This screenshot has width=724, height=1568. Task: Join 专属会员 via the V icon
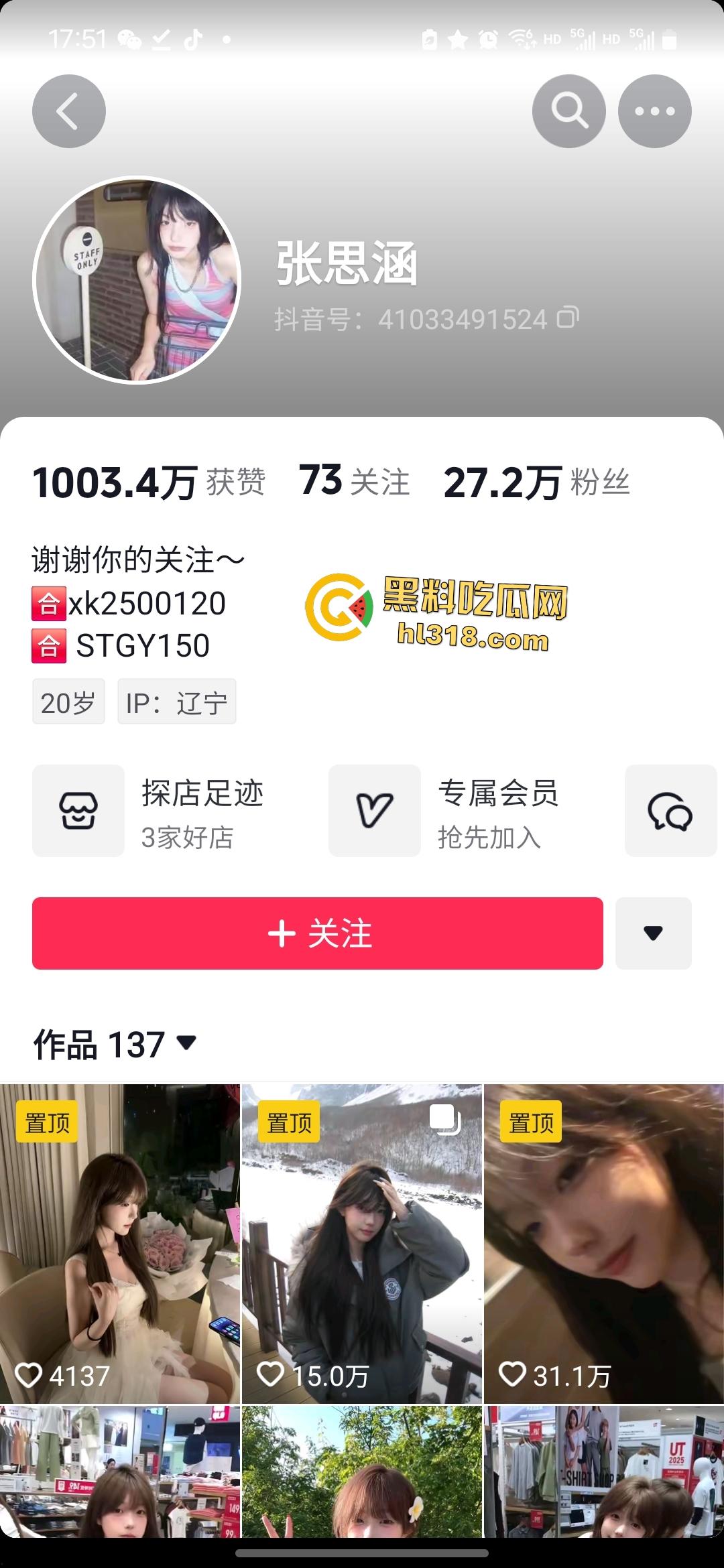pos(374,811)
